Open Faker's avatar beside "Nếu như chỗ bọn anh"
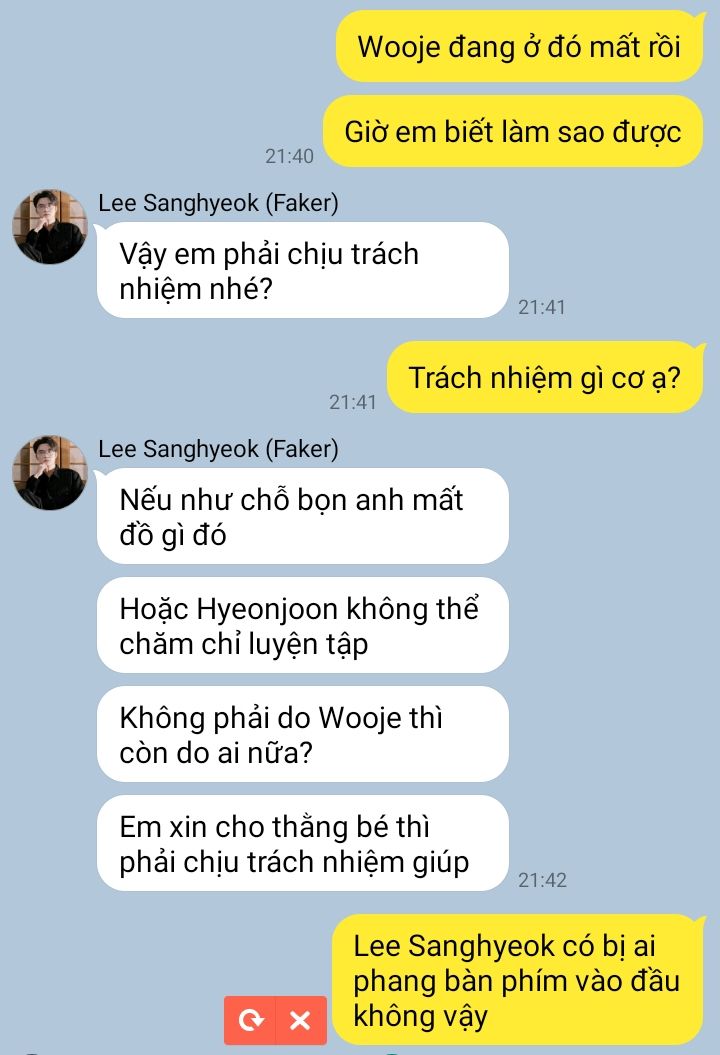Image resolution: width=720 pixels, height=1055 pixels. click(x=50, y=473)
